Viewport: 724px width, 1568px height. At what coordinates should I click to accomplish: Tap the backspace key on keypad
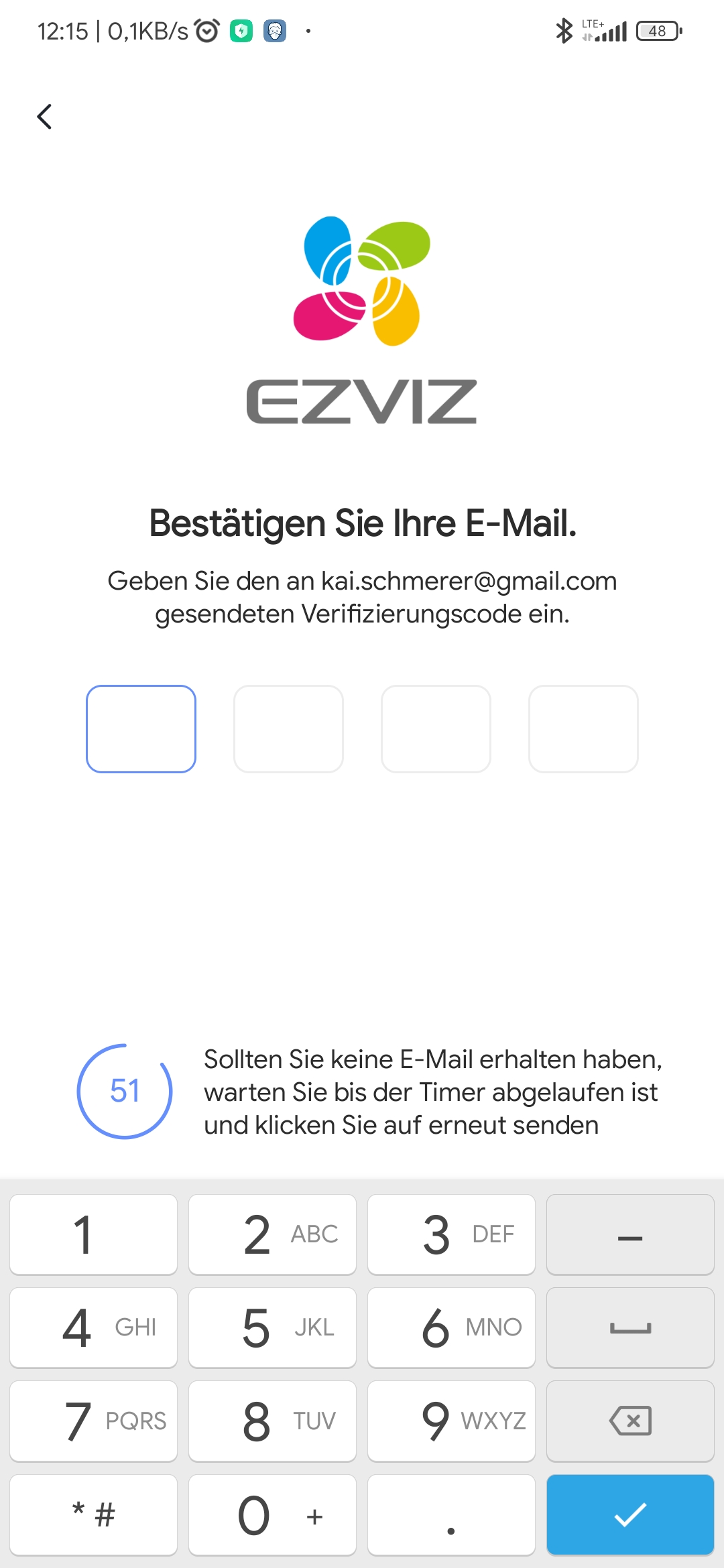pyautogui.click(x=630, y=1421)
